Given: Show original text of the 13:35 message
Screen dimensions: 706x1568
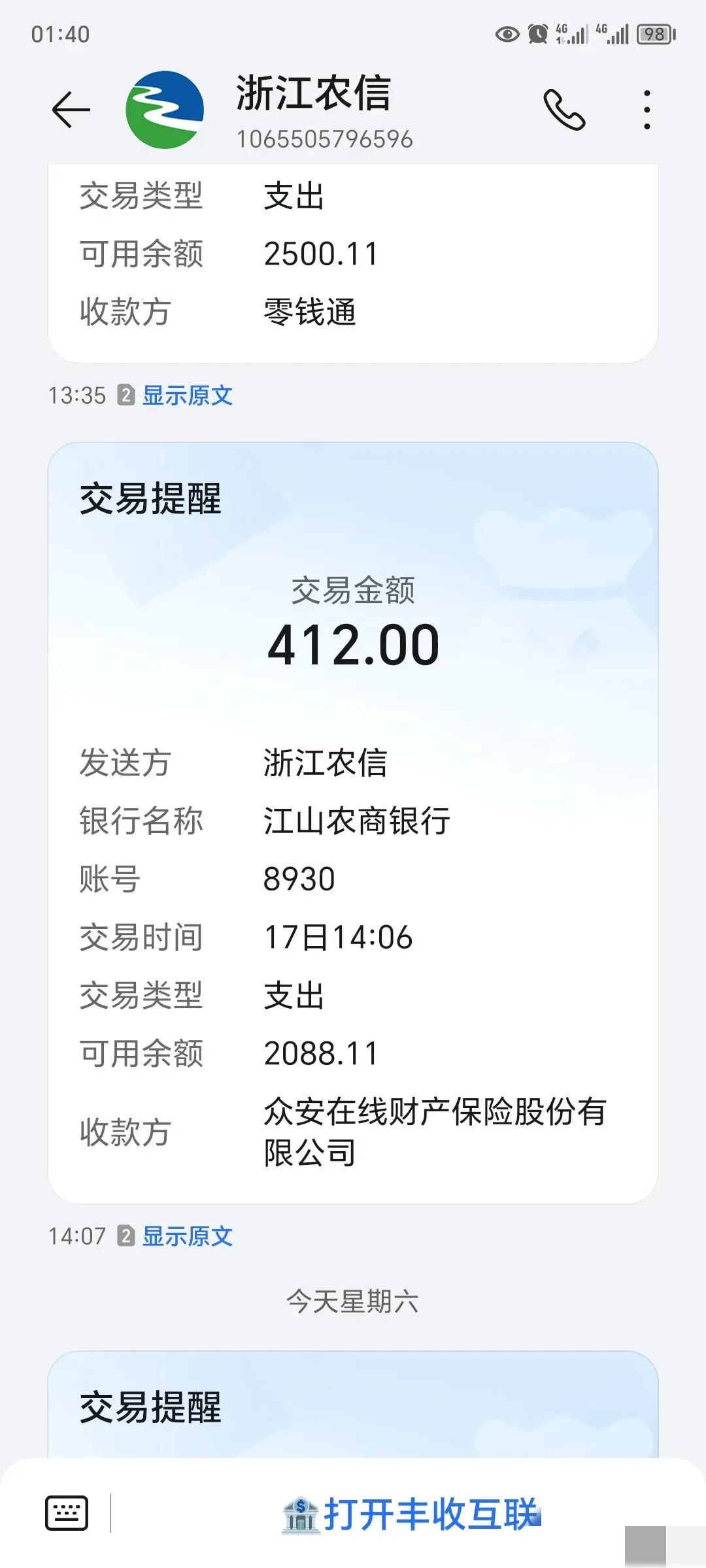Looking at the screenshot, I should pyautogui.click(x=188, y=395).
